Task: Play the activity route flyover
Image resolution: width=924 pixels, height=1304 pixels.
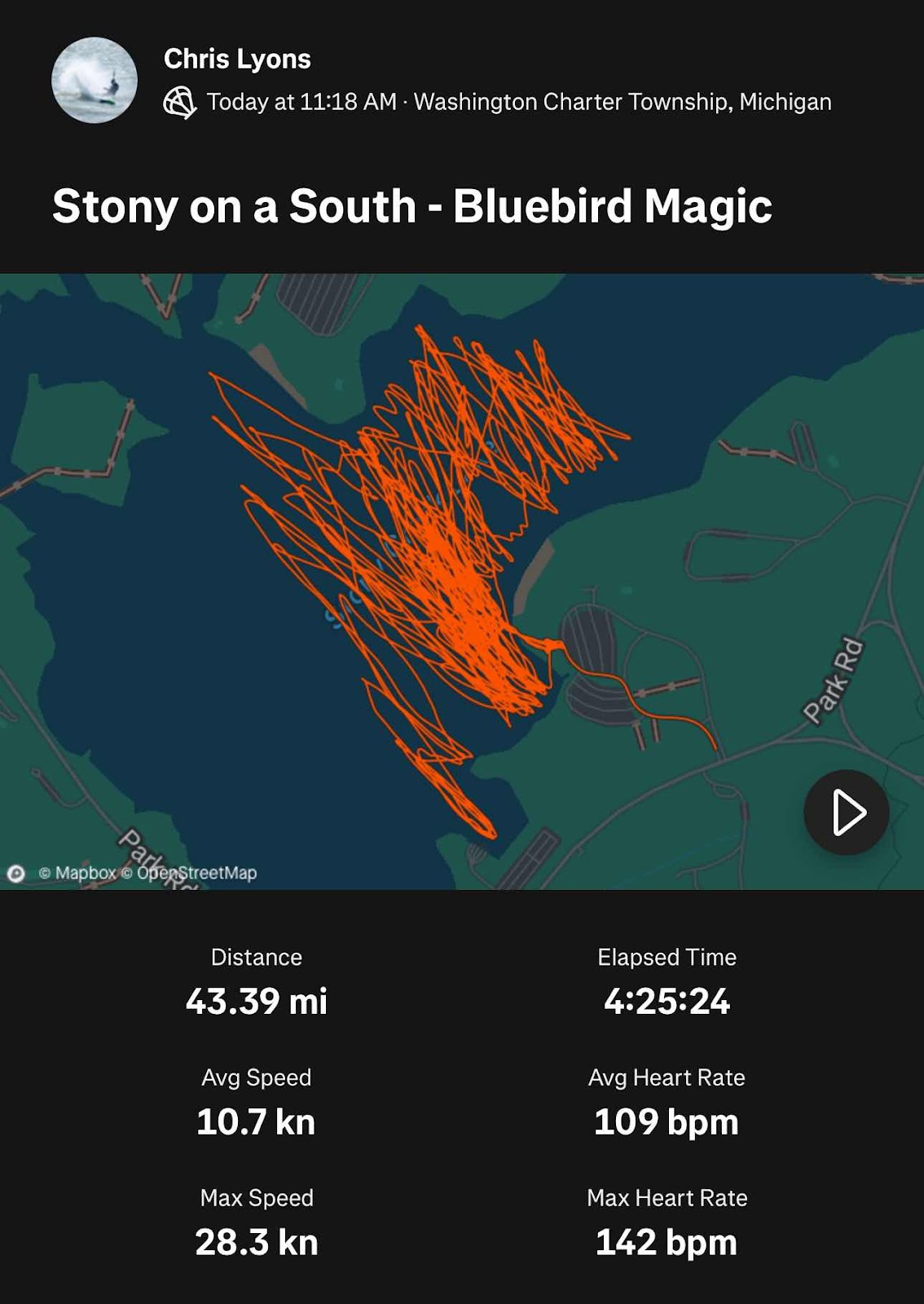Action: pyautogui.click(x=846, y=812)
